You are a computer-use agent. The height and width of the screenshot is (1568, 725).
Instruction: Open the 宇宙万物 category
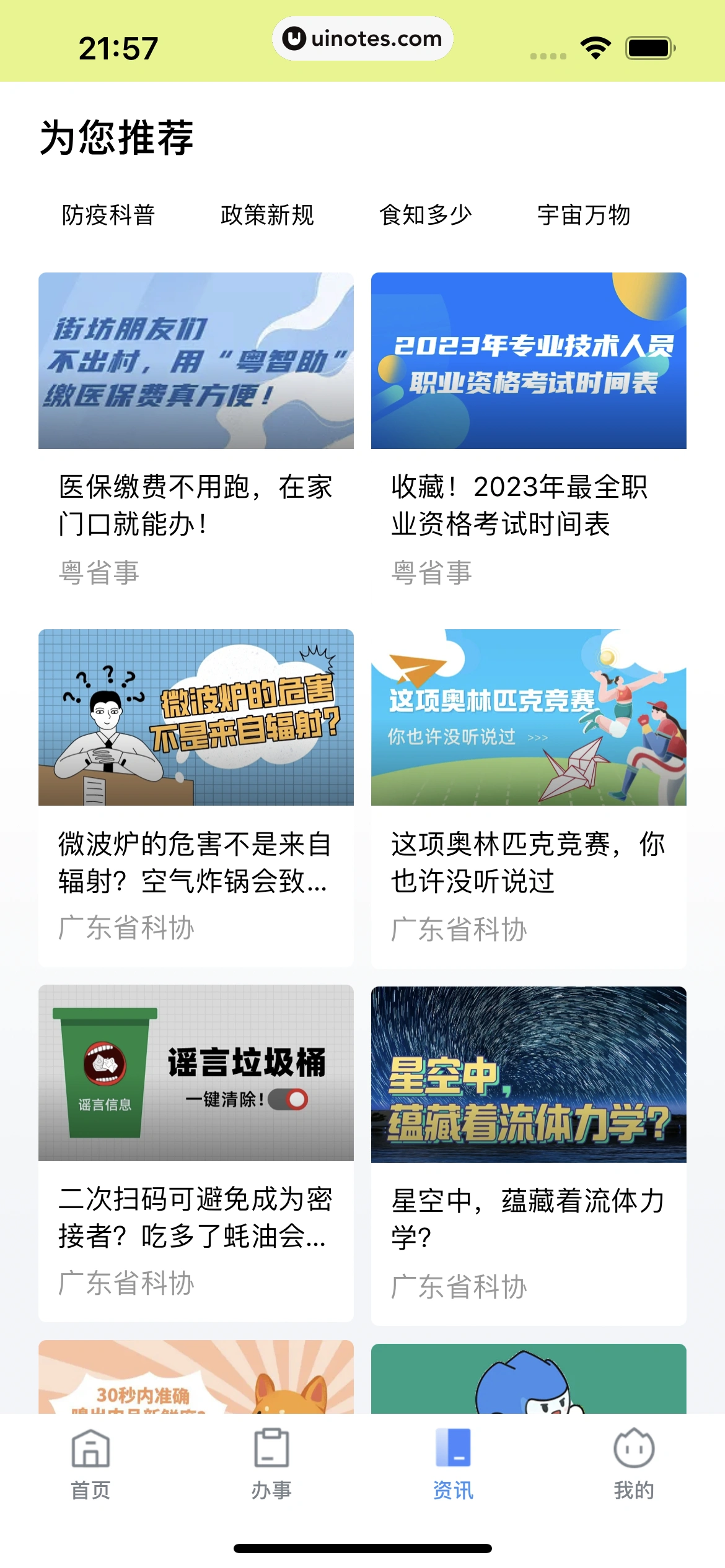(585, 216)
